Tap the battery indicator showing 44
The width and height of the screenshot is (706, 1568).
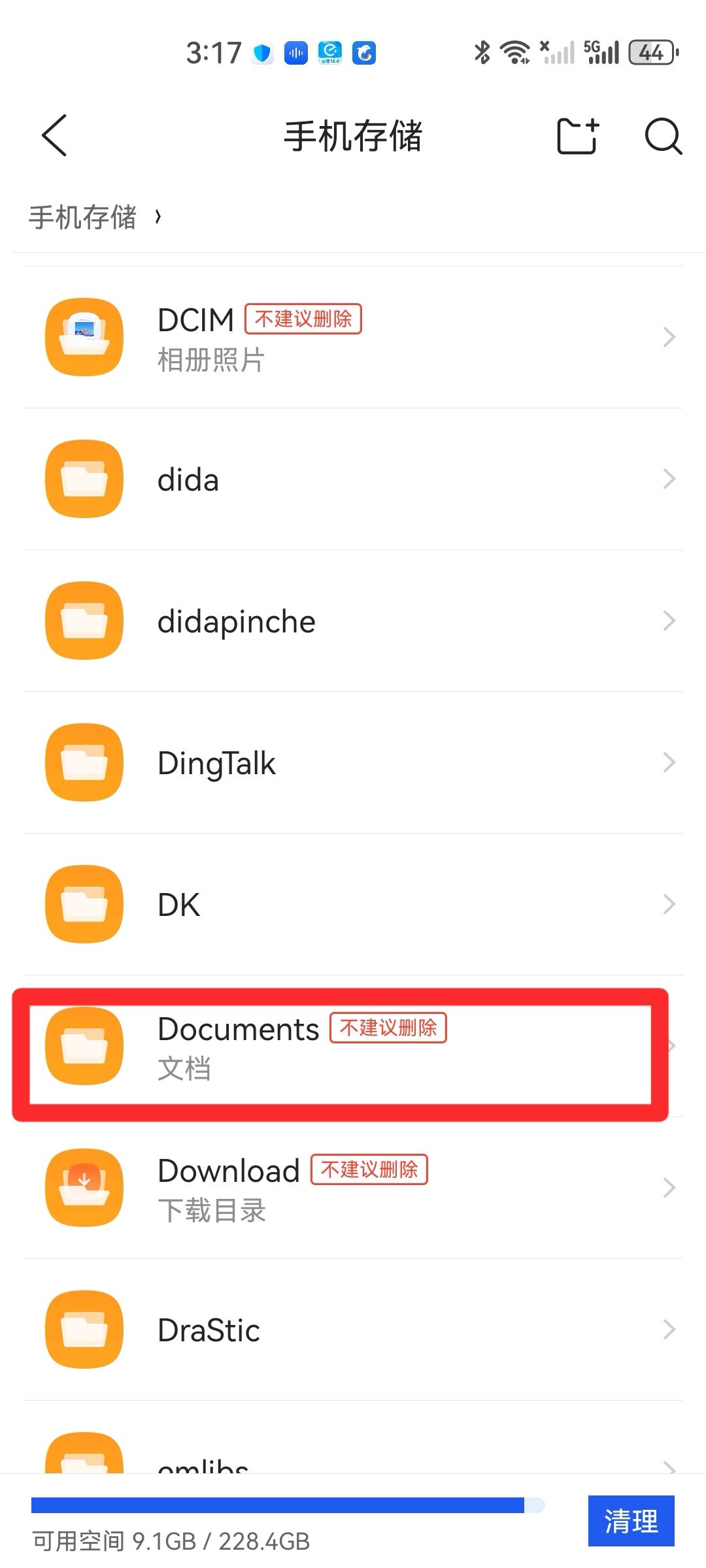click(649, 52)
